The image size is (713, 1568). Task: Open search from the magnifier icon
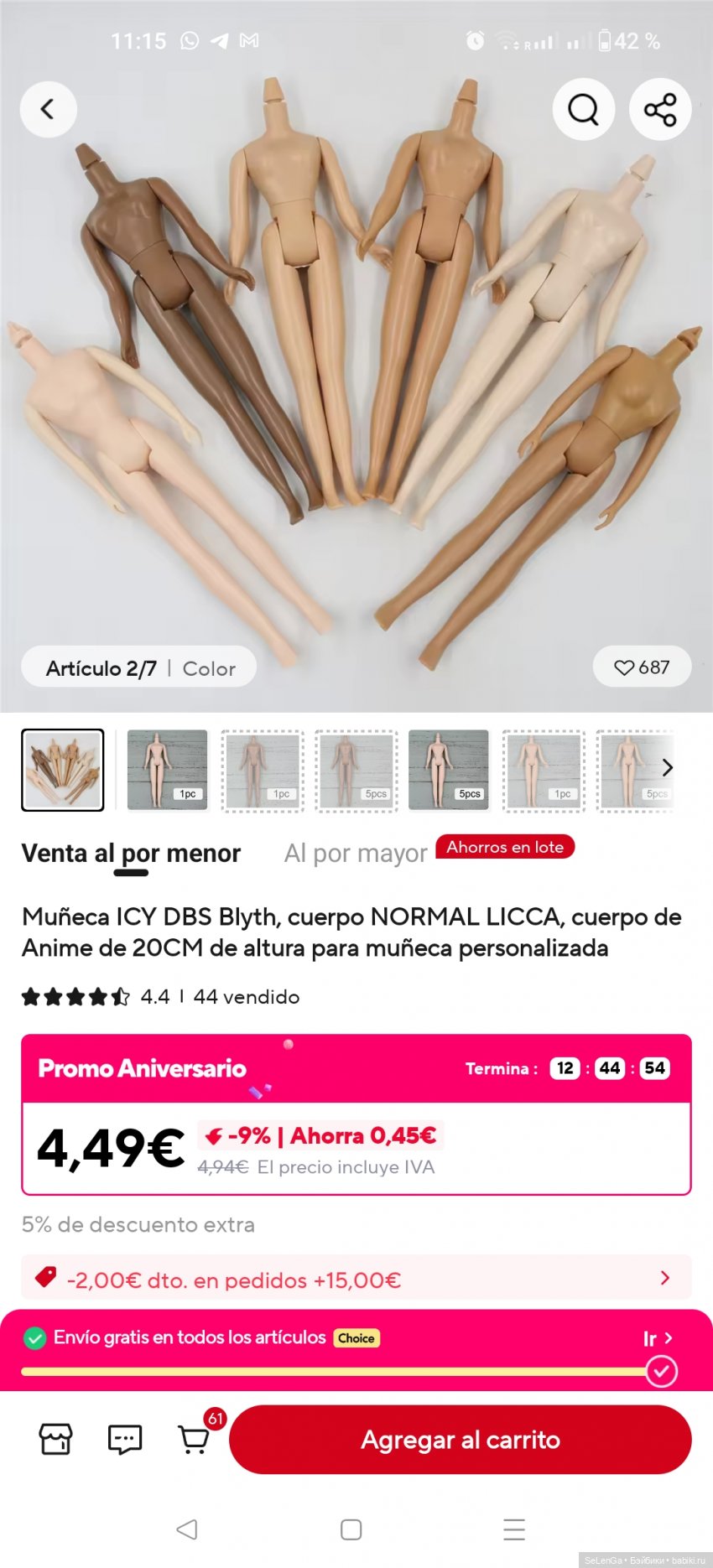(x=583, y=109)
